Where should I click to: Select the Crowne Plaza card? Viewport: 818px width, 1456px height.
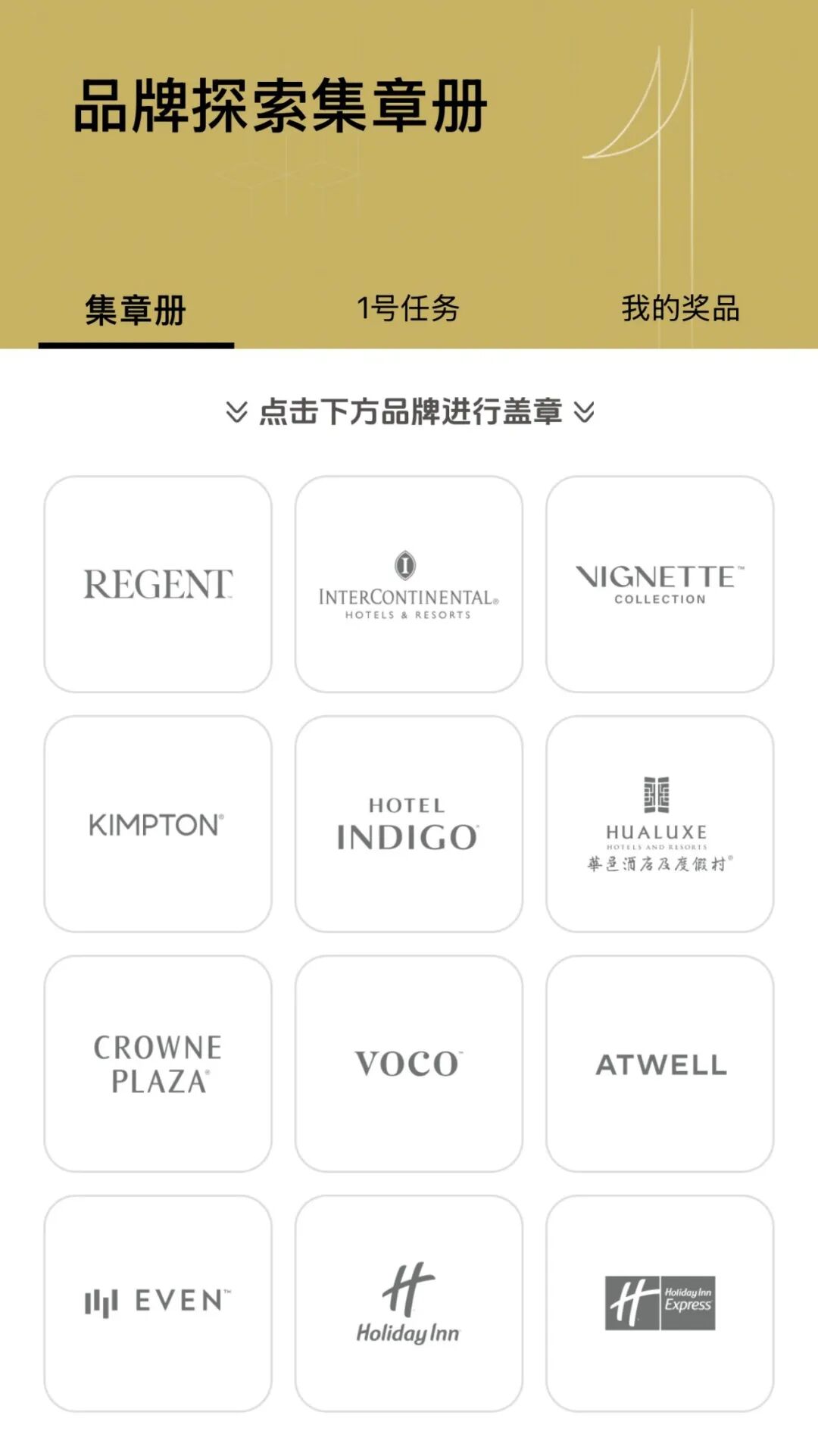click(x=158, y=1064)
